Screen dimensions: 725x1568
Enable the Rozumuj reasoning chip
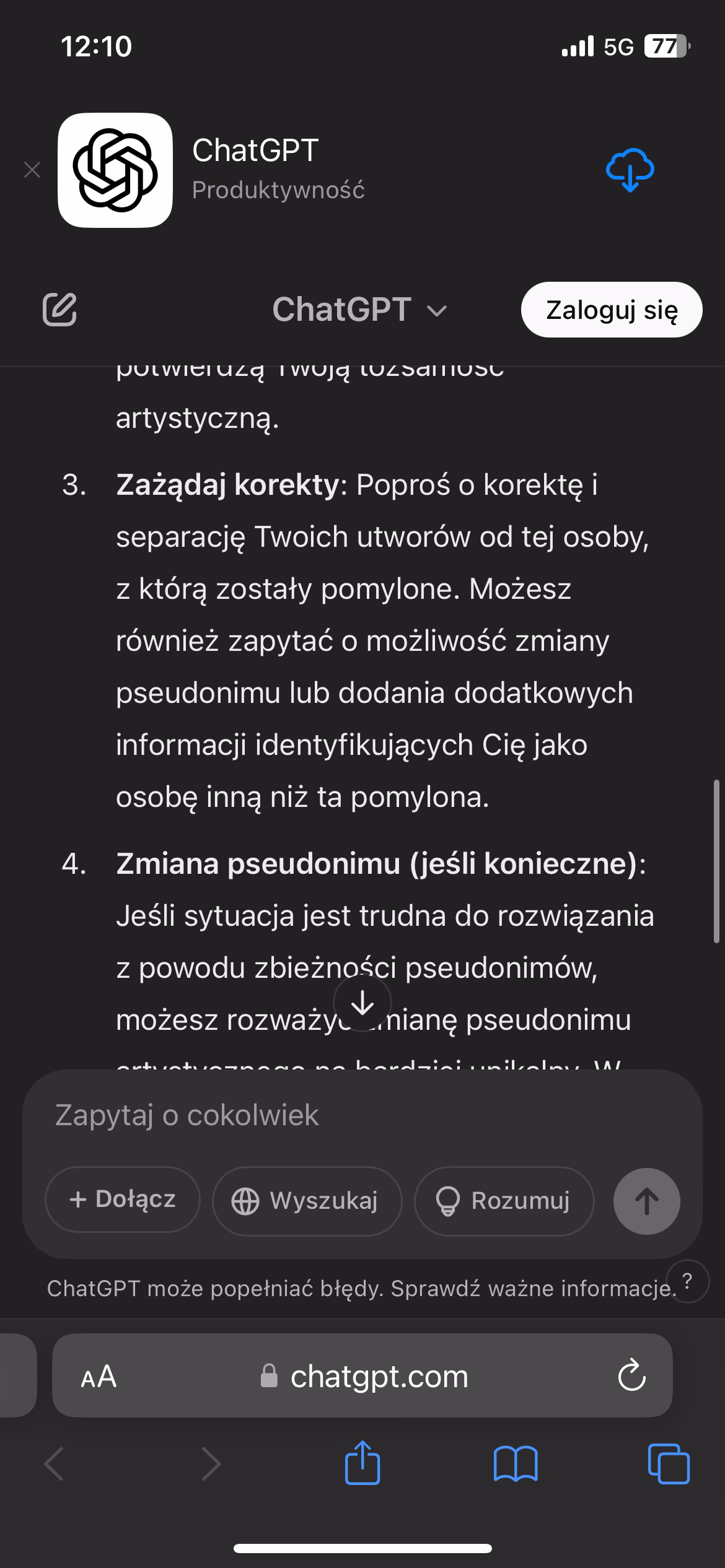point(504,1201)
